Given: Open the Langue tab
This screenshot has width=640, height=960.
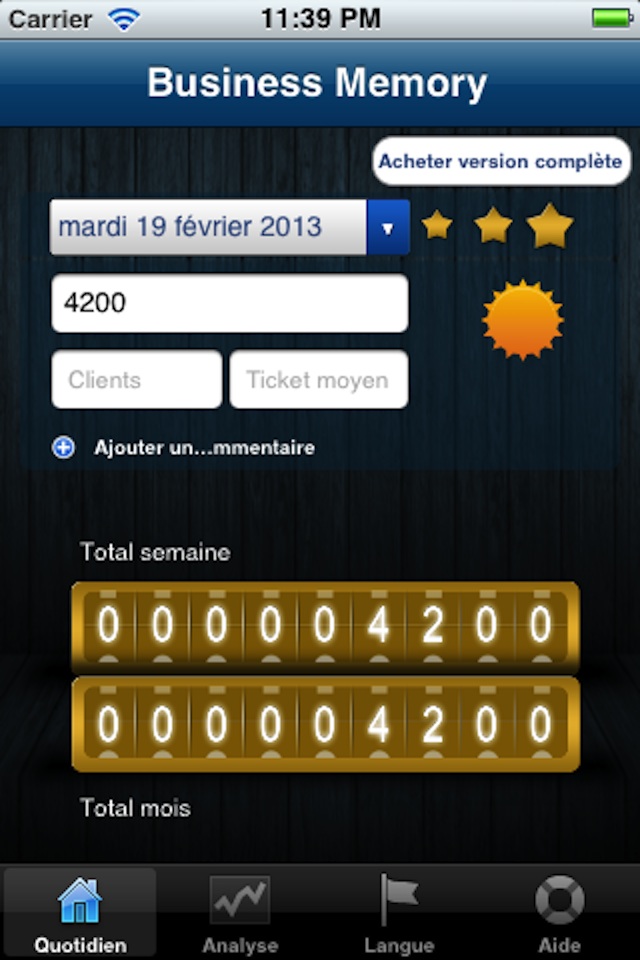Looking at the screenshot, I should click(399, 912).
